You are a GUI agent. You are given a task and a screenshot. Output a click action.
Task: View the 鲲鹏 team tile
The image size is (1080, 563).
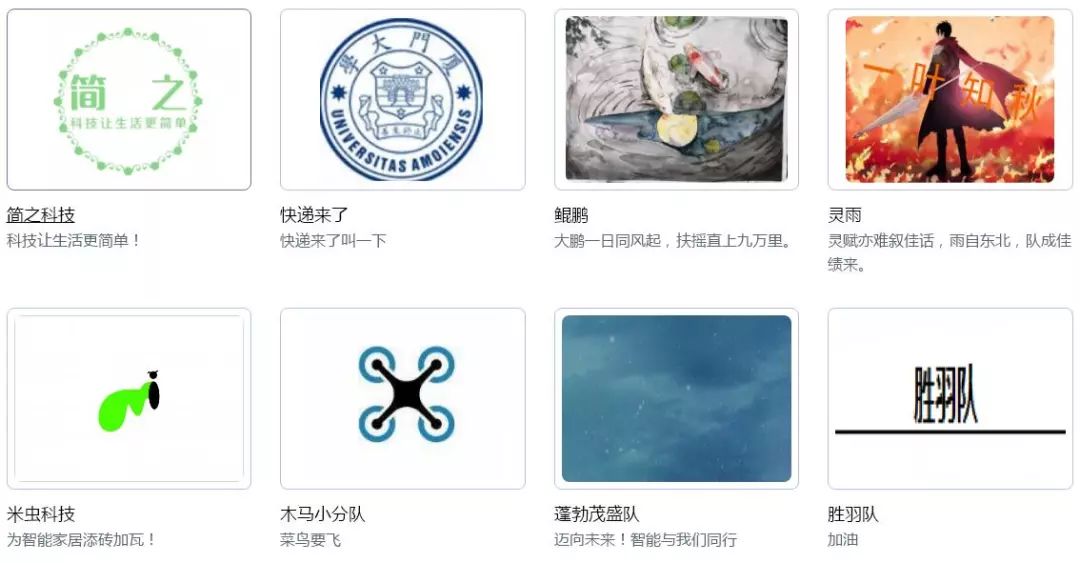click(676, 100)
